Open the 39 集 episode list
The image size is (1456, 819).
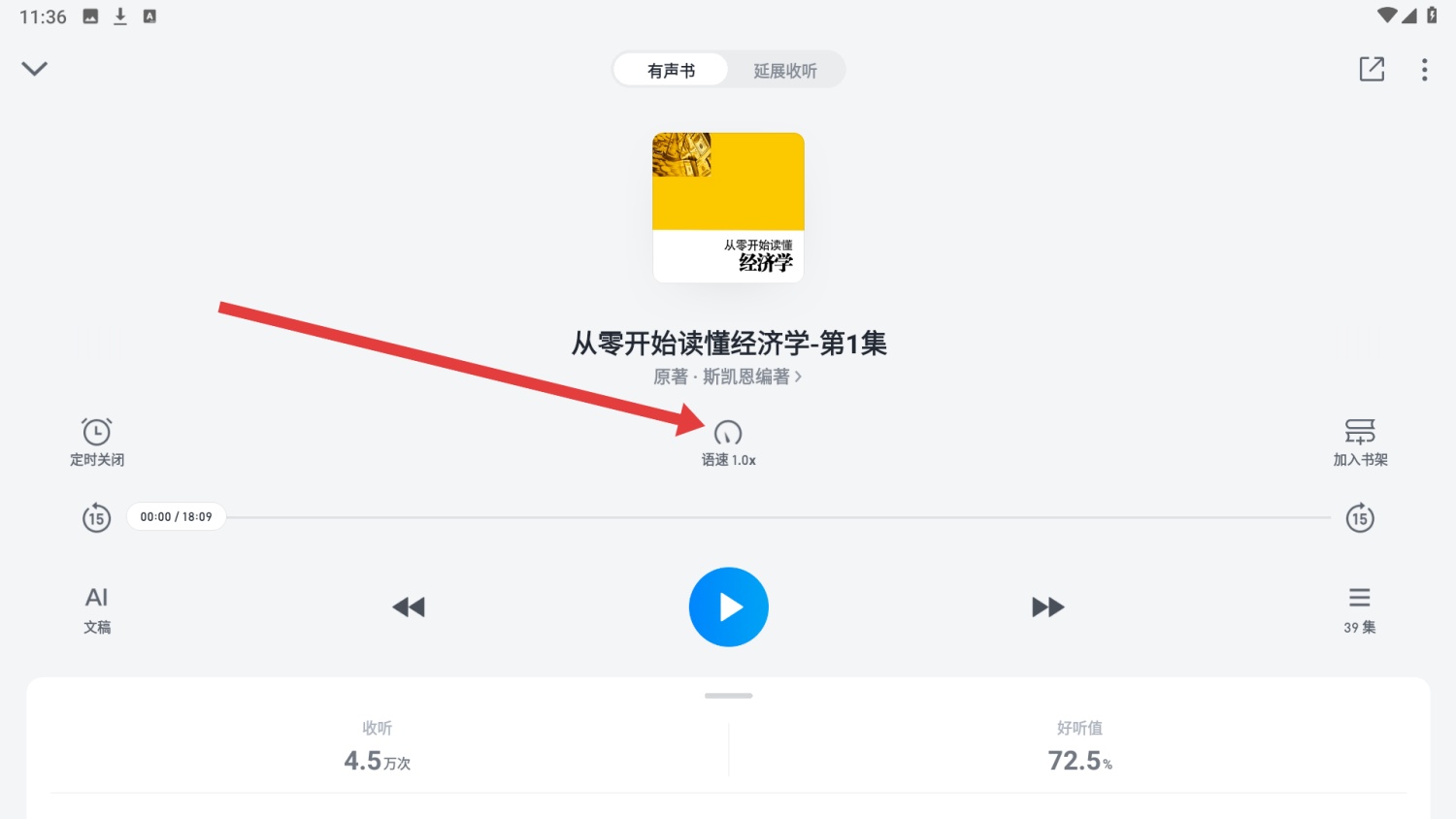point(1360,609)
